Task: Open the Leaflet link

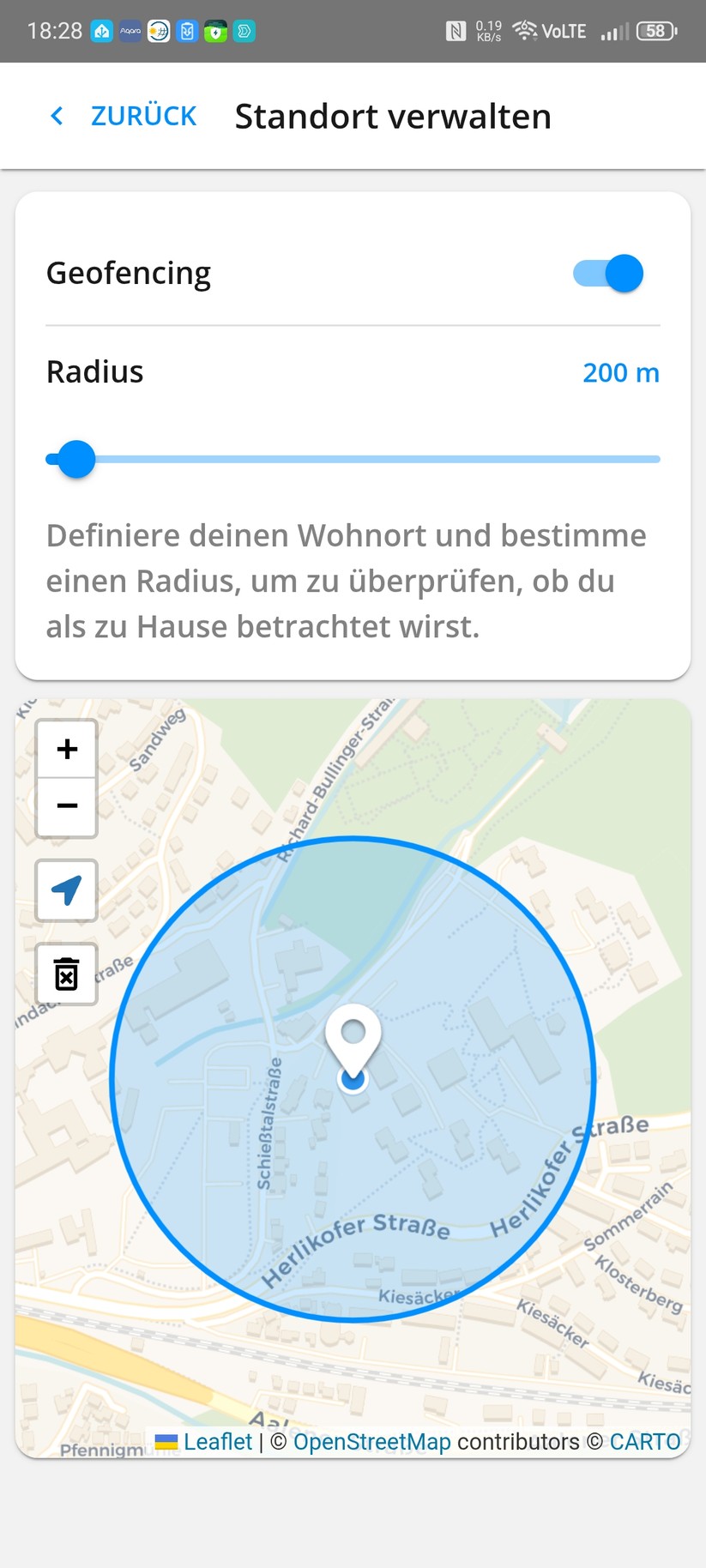Action: tap(217, 1442)
